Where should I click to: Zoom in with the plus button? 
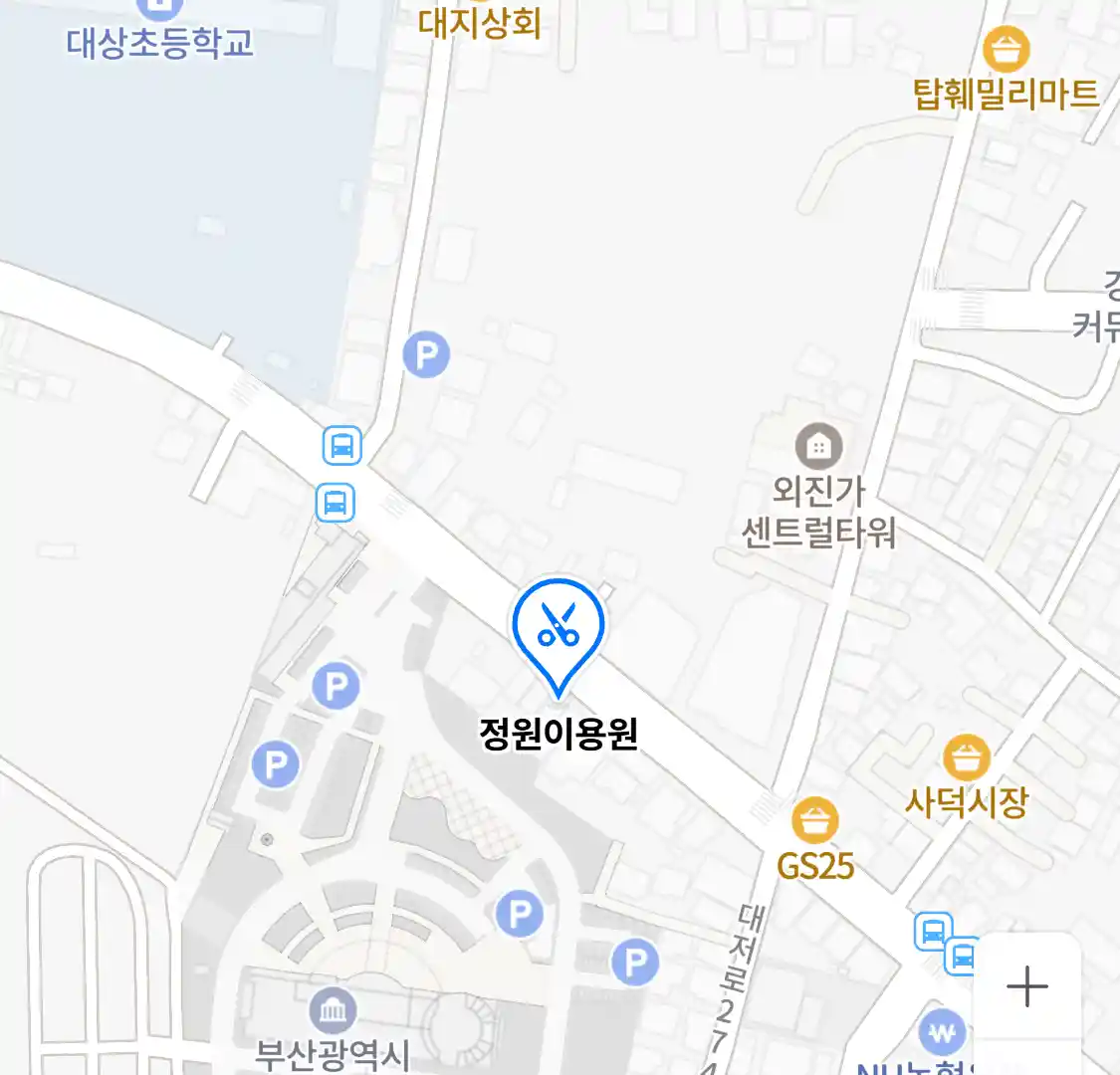tap(1026, 987)
